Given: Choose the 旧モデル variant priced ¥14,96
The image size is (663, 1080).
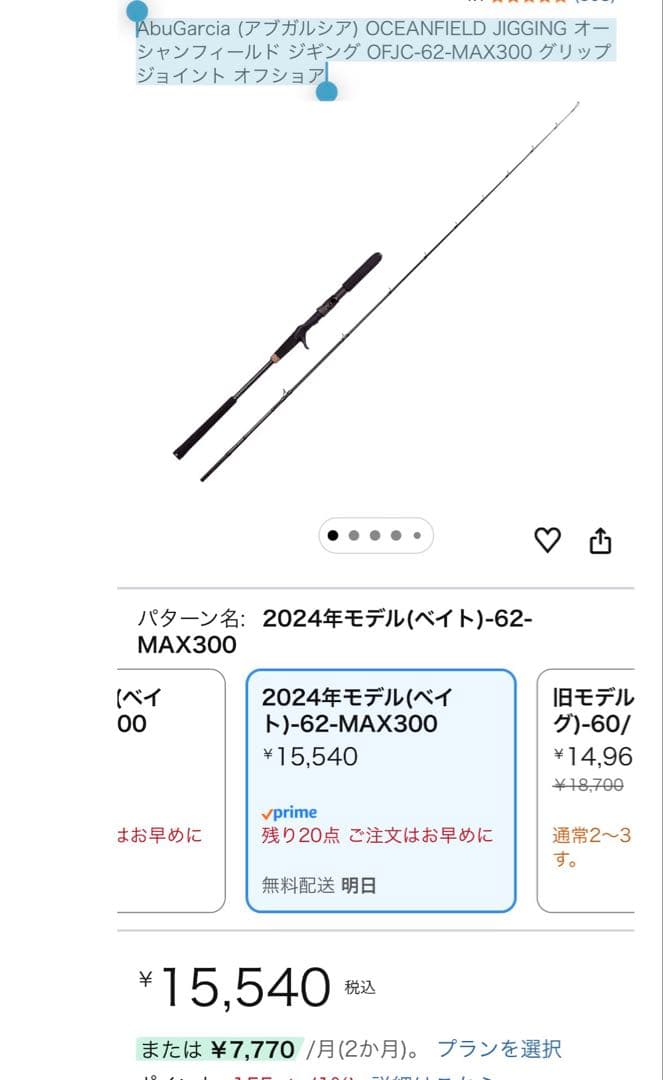Looking at the screenshot, I should click(590, 790).
